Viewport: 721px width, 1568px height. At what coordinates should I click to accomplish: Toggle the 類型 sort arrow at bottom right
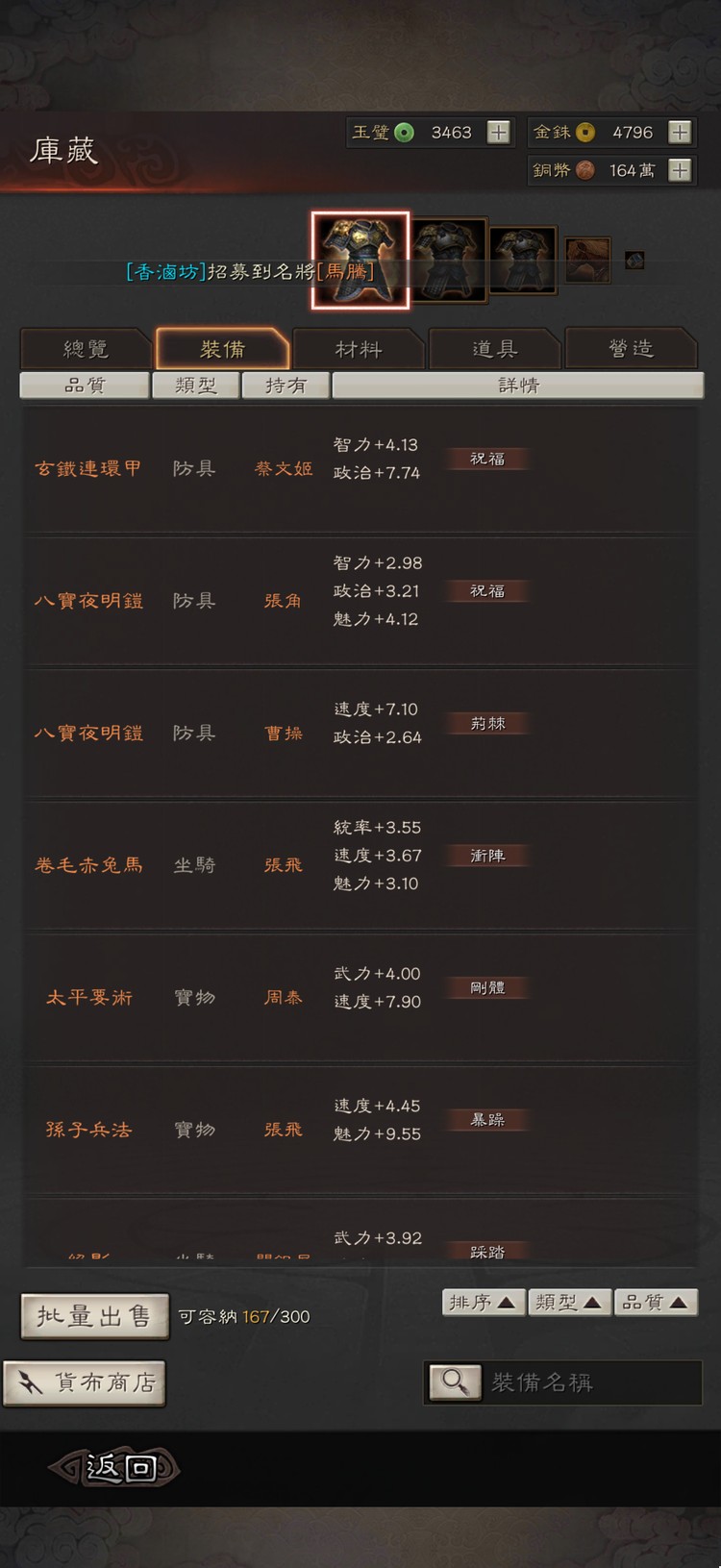coord(593,1302)
